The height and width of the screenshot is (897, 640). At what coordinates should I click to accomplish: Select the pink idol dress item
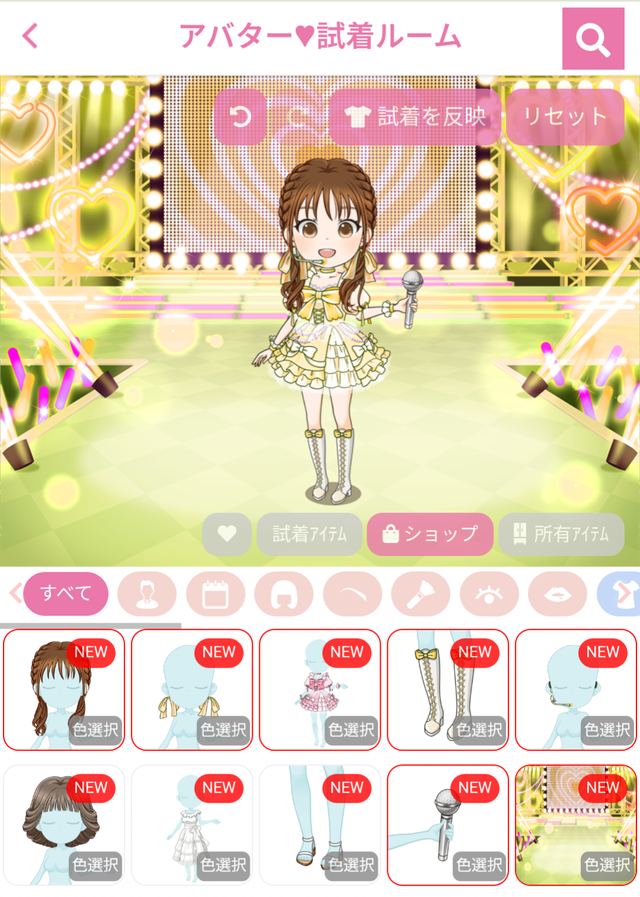click(320, 689)
